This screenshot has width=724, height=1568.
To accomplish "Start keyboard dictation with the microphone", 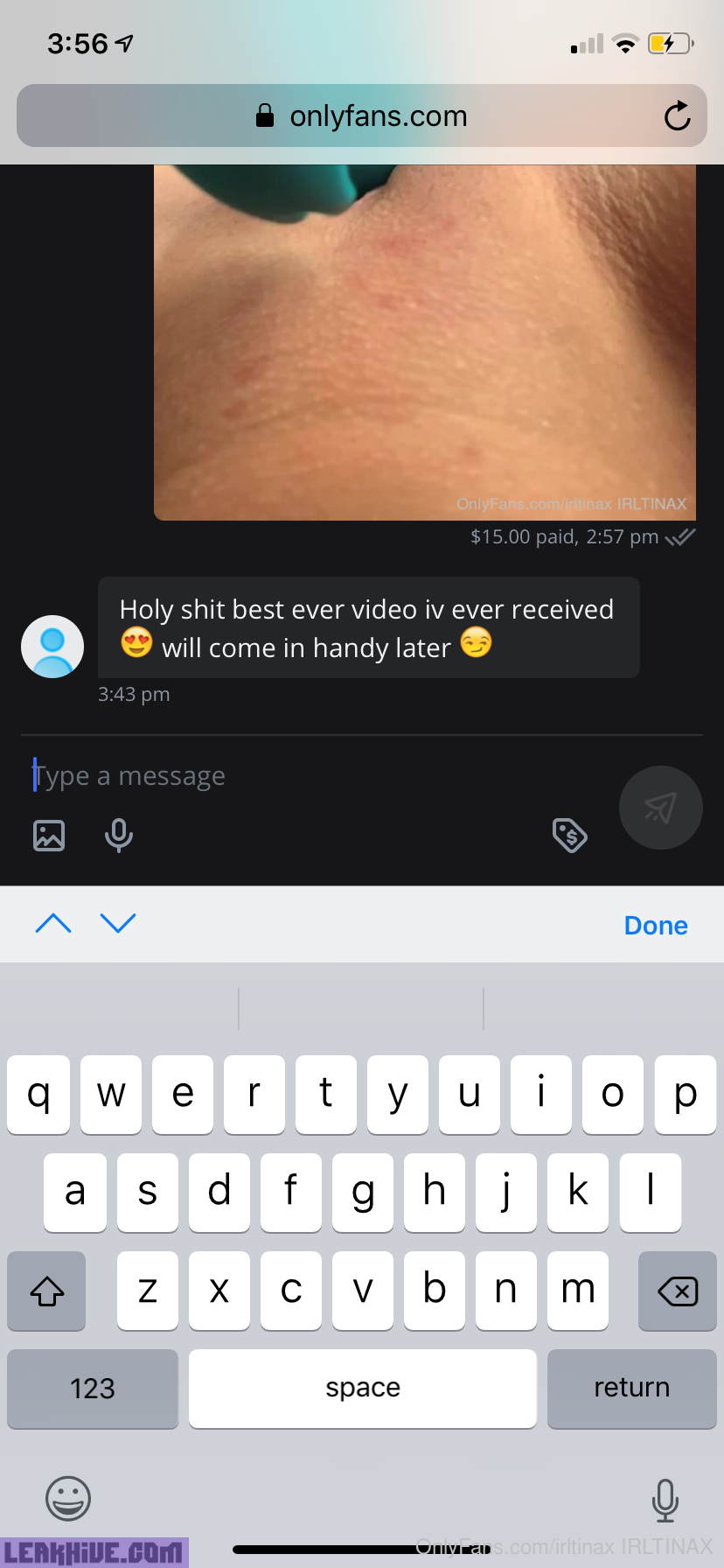I will (665, 1500).
